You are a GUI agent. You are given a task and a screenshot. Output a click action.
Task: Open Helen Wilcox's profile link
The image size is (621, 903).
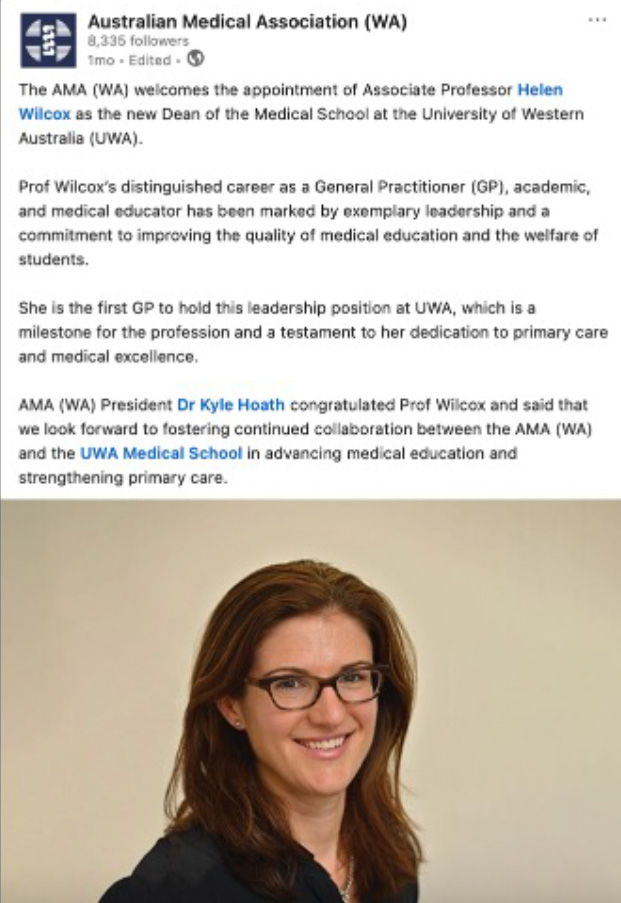[x=540, y=90]
